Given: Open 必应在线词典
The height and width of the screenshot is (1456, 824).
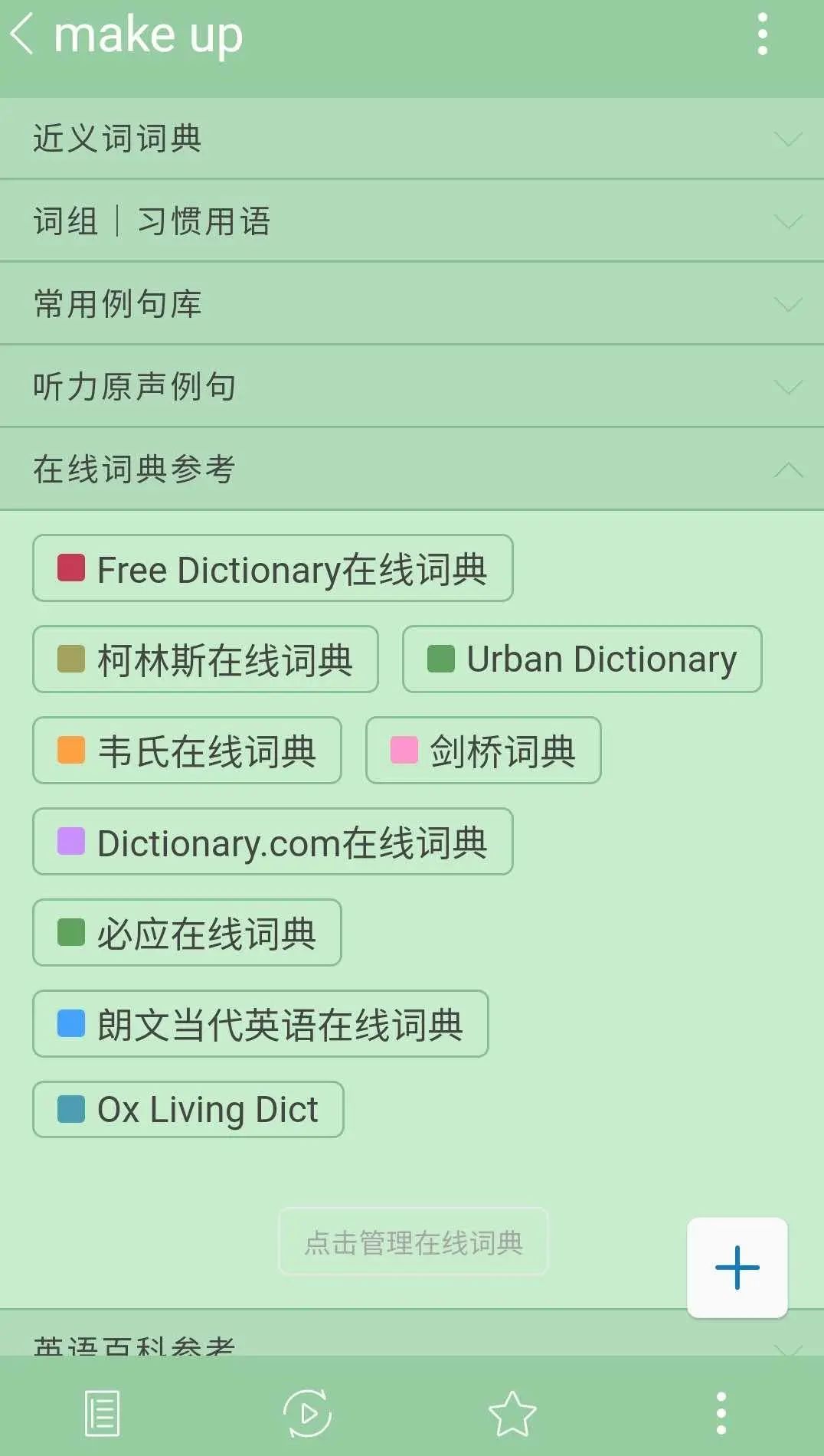Looking at the screenshot, I should (187, 933).
